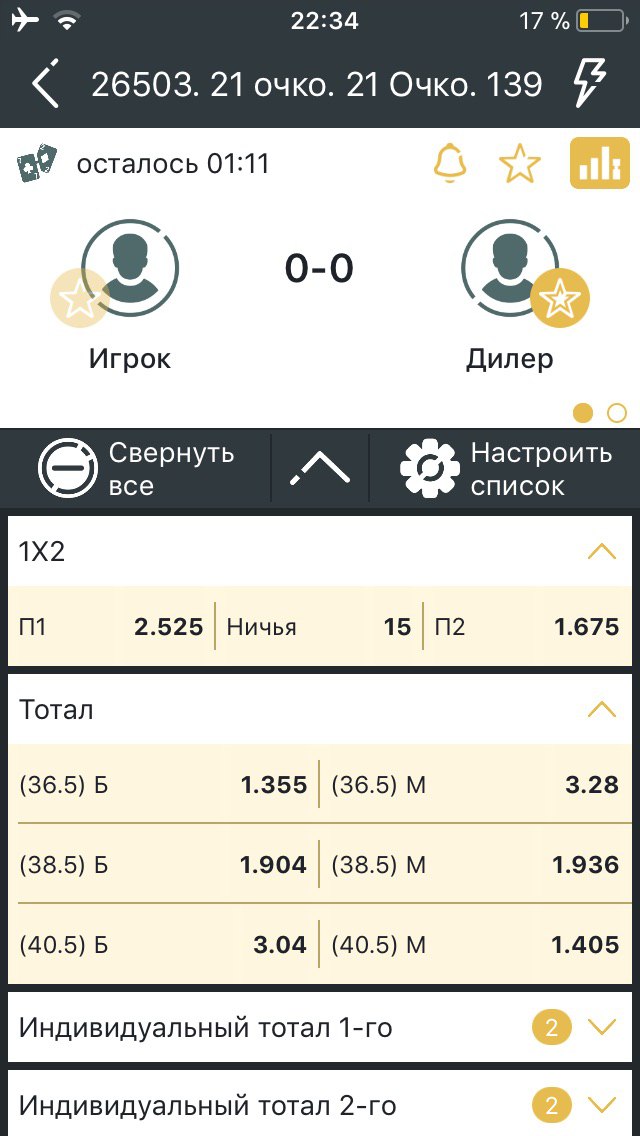Go back using the header arrow
Screen dimensions: 640x1136
pos(44,86)
